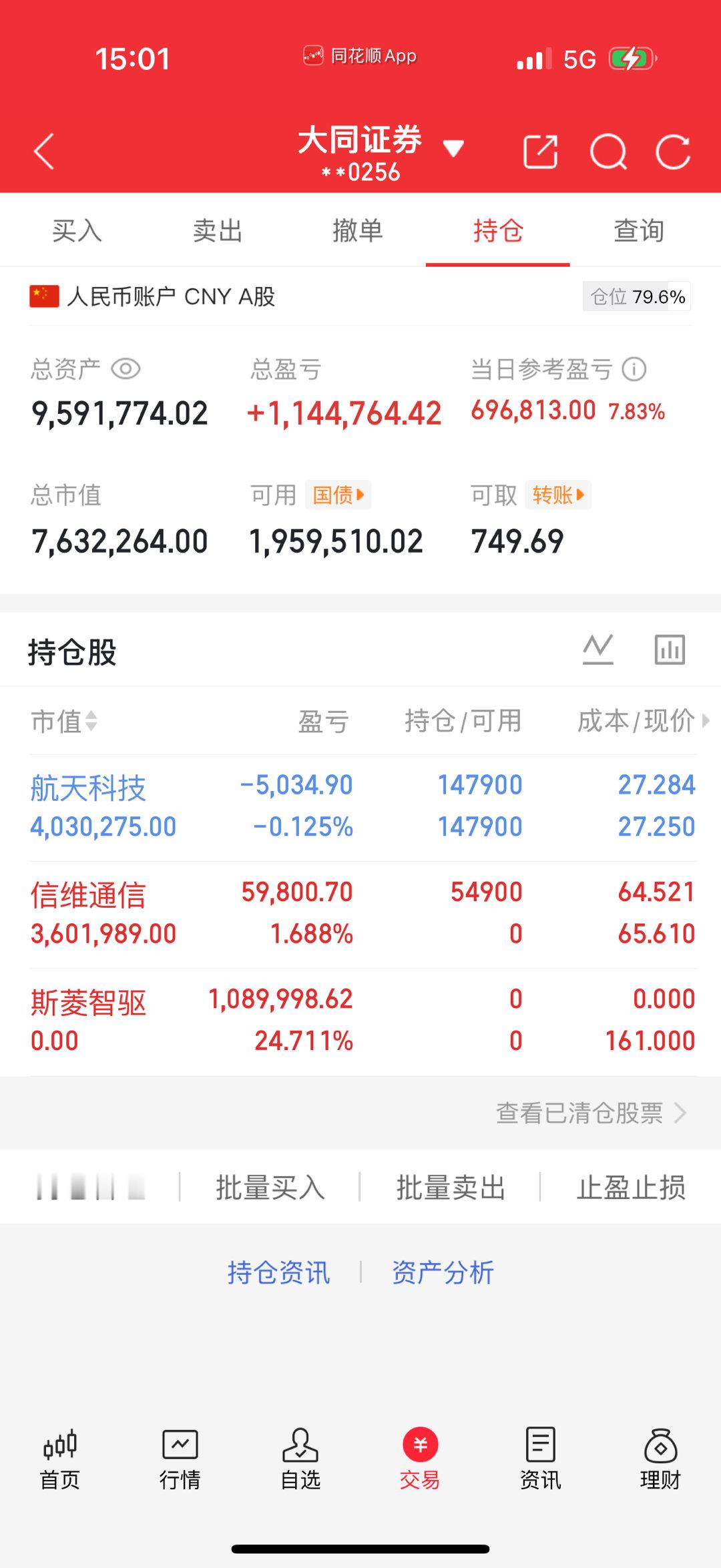This screenshot has width=721, height=1568.
Task: Switch holdings view to bar chart
Action: (670, 648)
